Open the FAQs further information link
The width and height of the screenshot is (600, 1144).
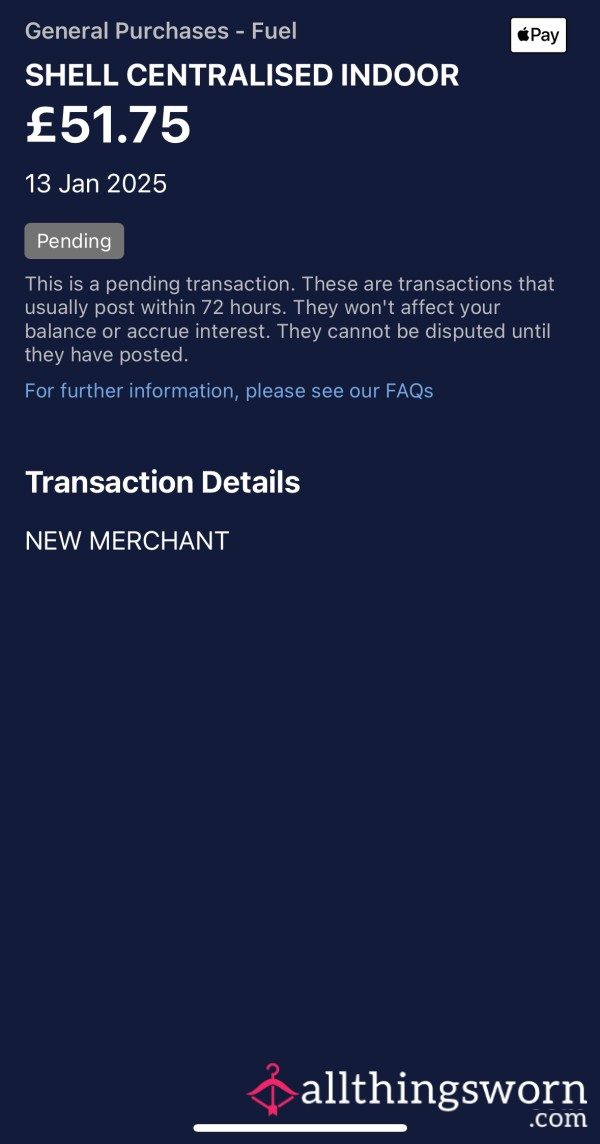(x=229, y=391)
